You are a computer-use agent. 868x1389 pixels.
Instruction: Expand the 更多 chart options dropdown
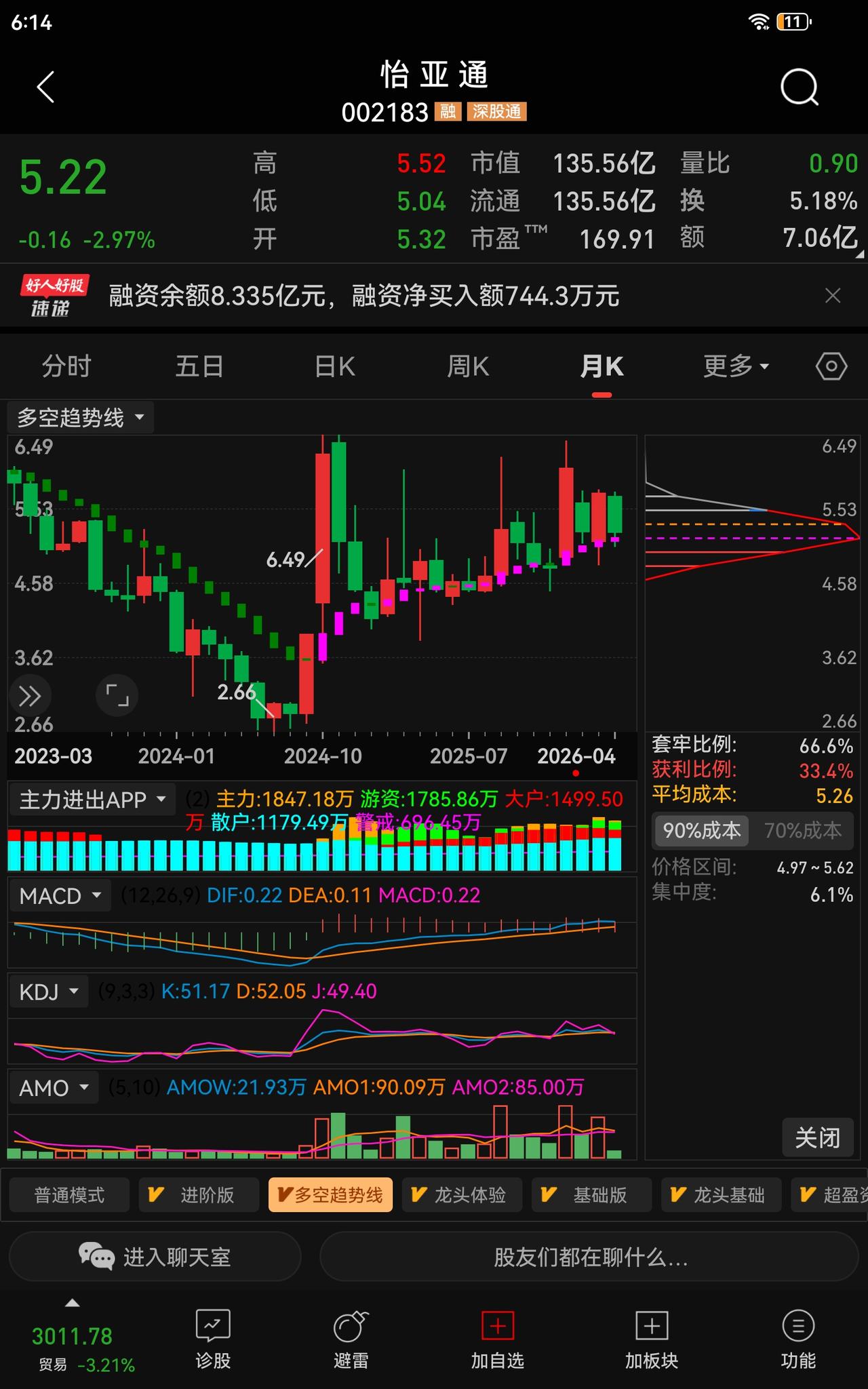tap(735, 366)
